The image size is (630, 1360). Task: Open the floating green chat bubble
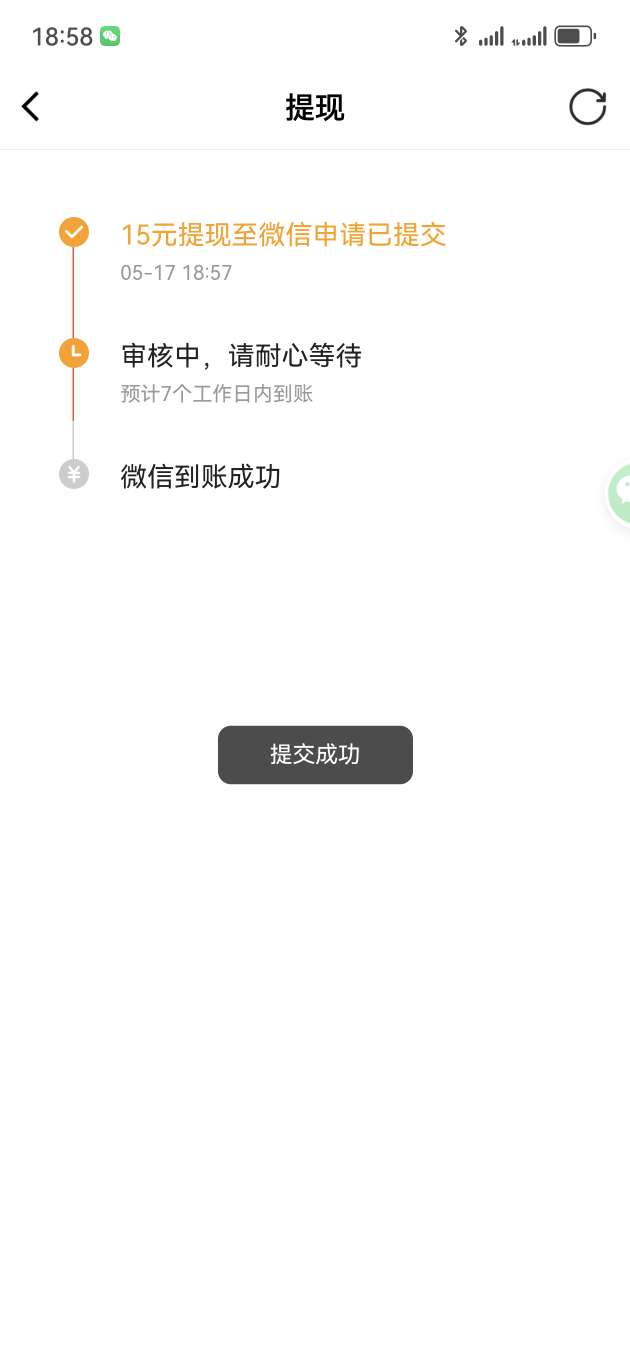coord(620,493)
